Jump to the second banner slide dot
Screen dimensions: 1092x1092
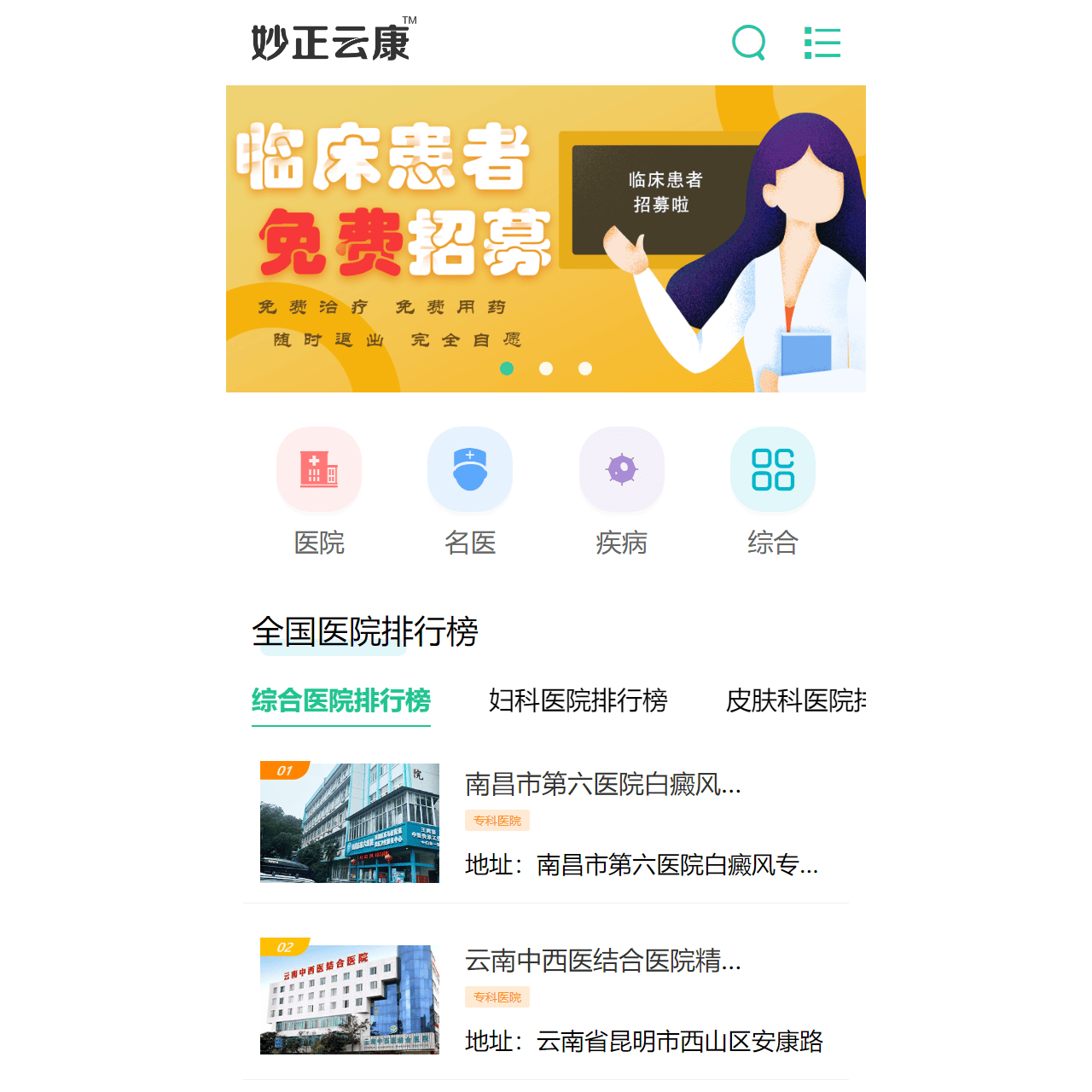pyautogui.click(x=546, y=369)
